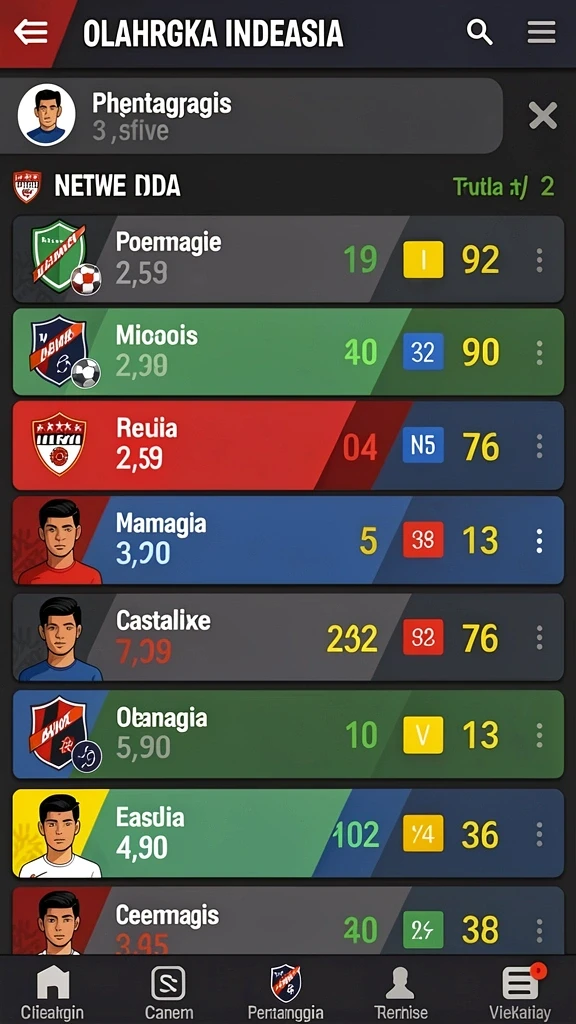Switch to the Canem tab
The height and width of the screenshot is (1024, 576).
coord(168,991)
